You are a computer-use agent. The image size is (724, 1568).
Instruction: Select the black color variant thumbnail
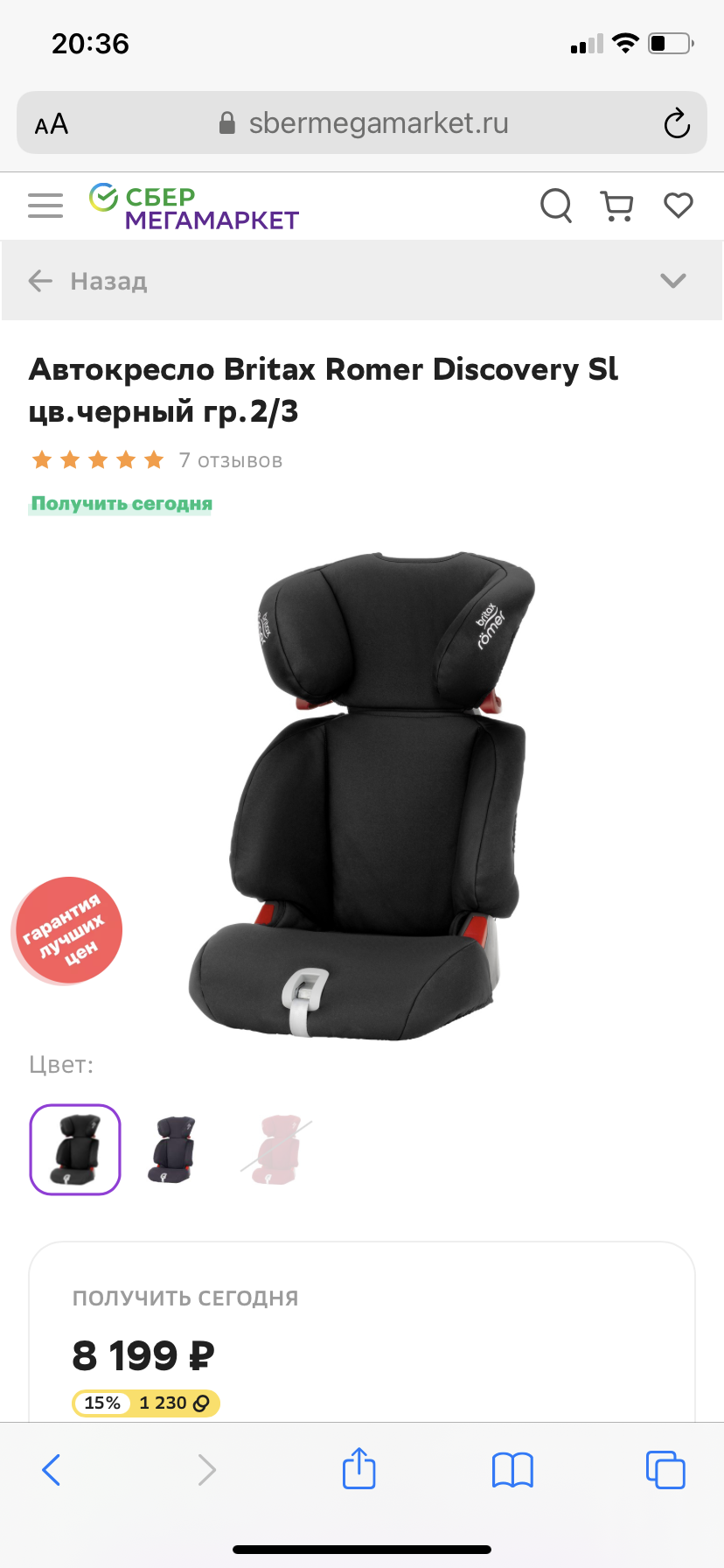[75, 1150]
